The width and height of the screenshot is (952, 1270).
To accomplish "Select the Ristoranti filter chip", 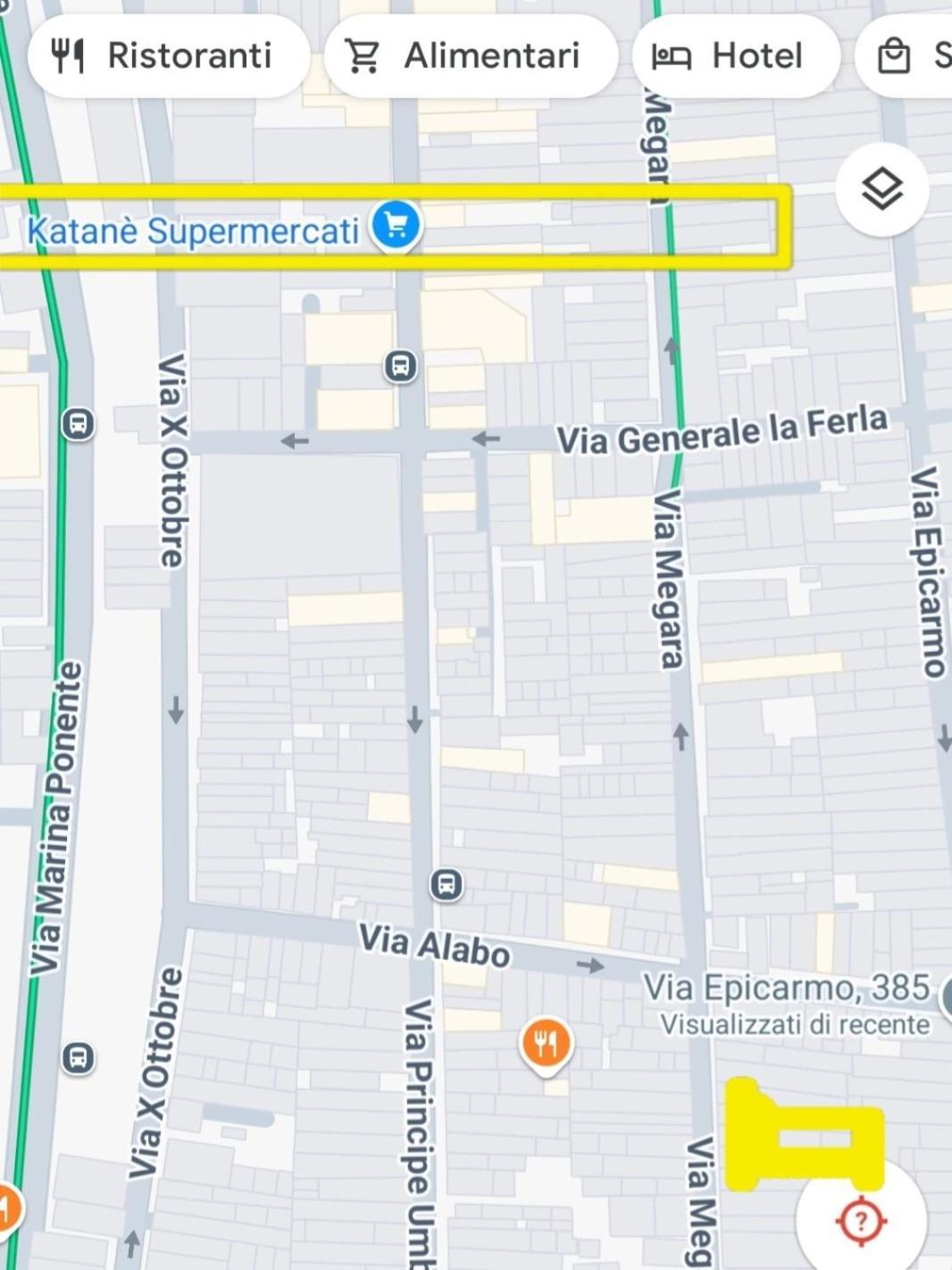I will [x=168, y=56].
